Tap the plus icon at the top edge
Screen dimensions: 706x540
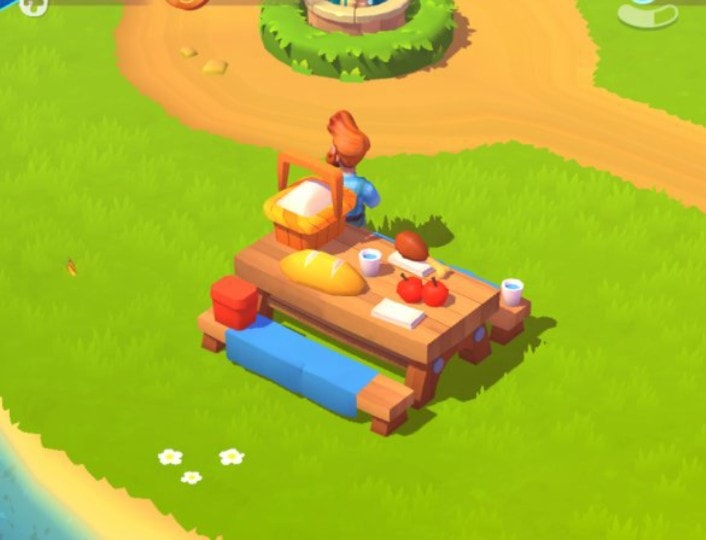coord(32,6)
